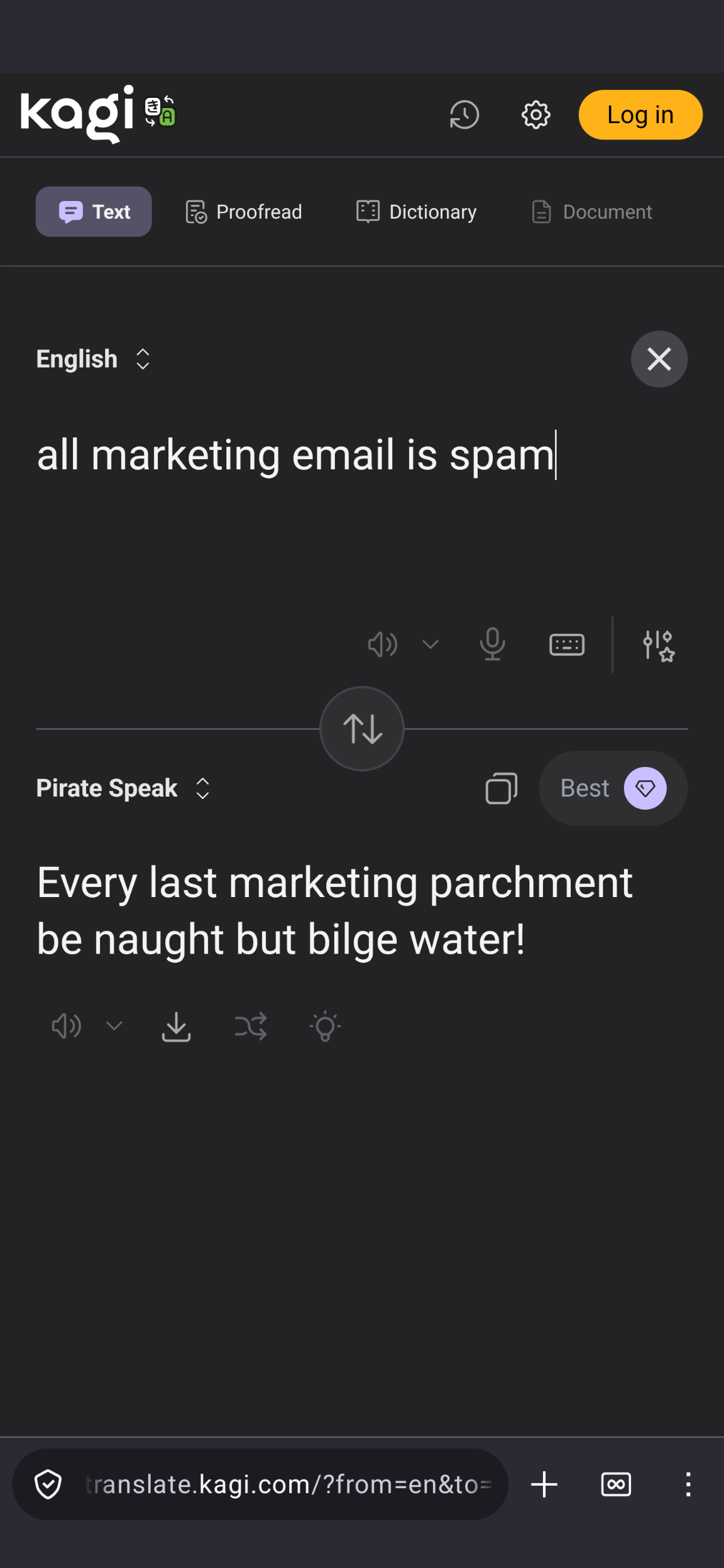Show alternative translations via shuffle icon
Image resolution: width=724 pixels, height=1568 pixels.
[251, 1027]
